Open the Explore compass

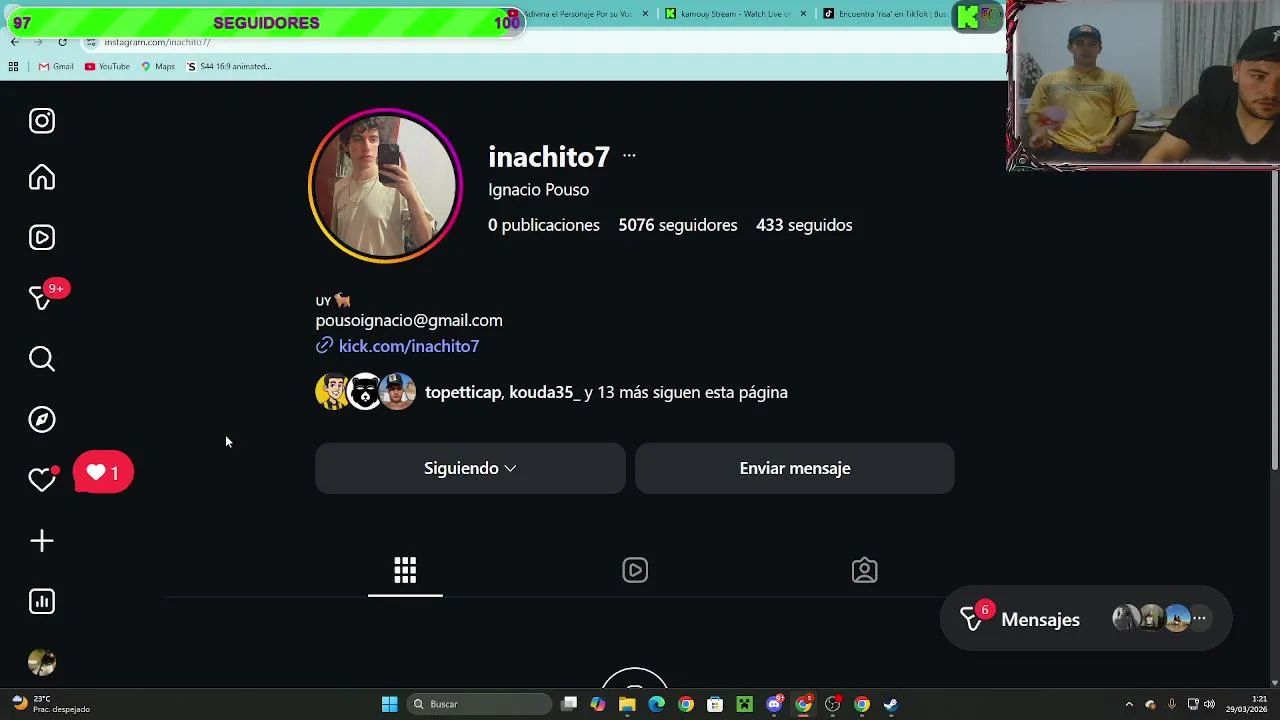[42, 420]
